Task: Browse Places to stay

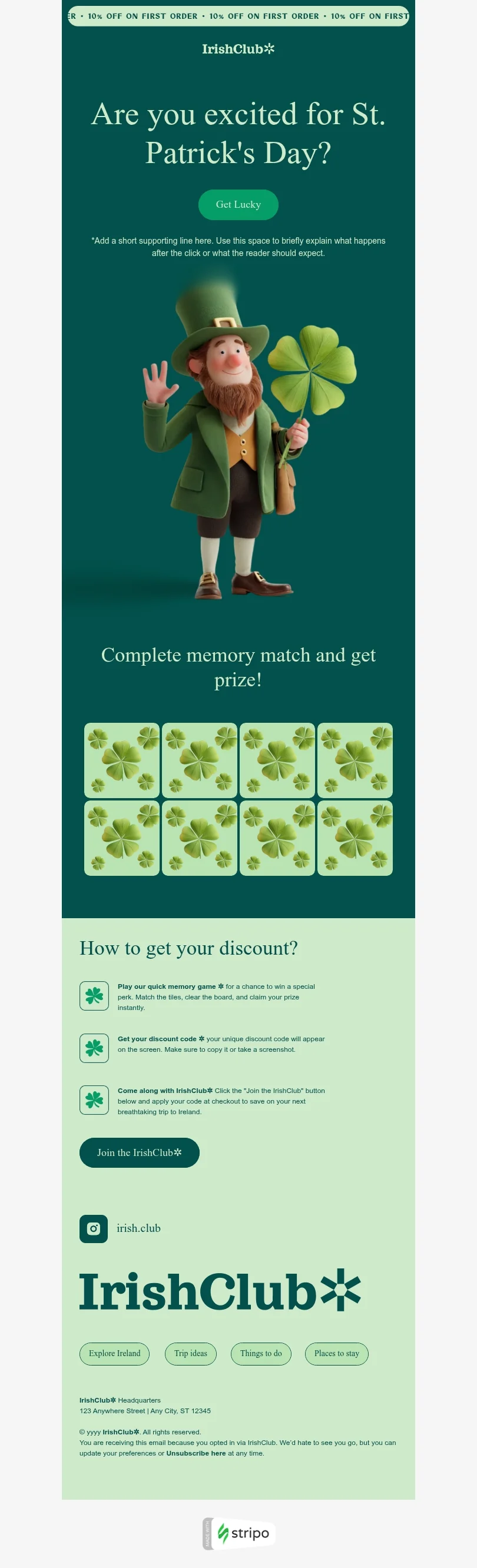Action: 336,1353
